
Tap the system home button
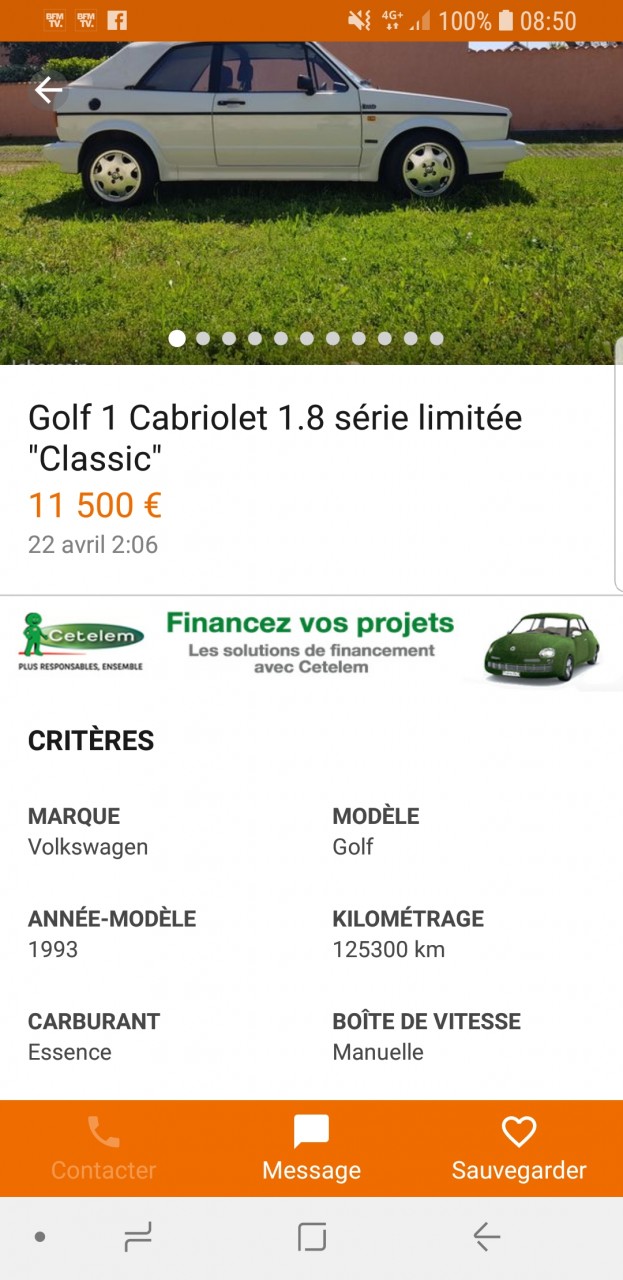pos(312,1237)
